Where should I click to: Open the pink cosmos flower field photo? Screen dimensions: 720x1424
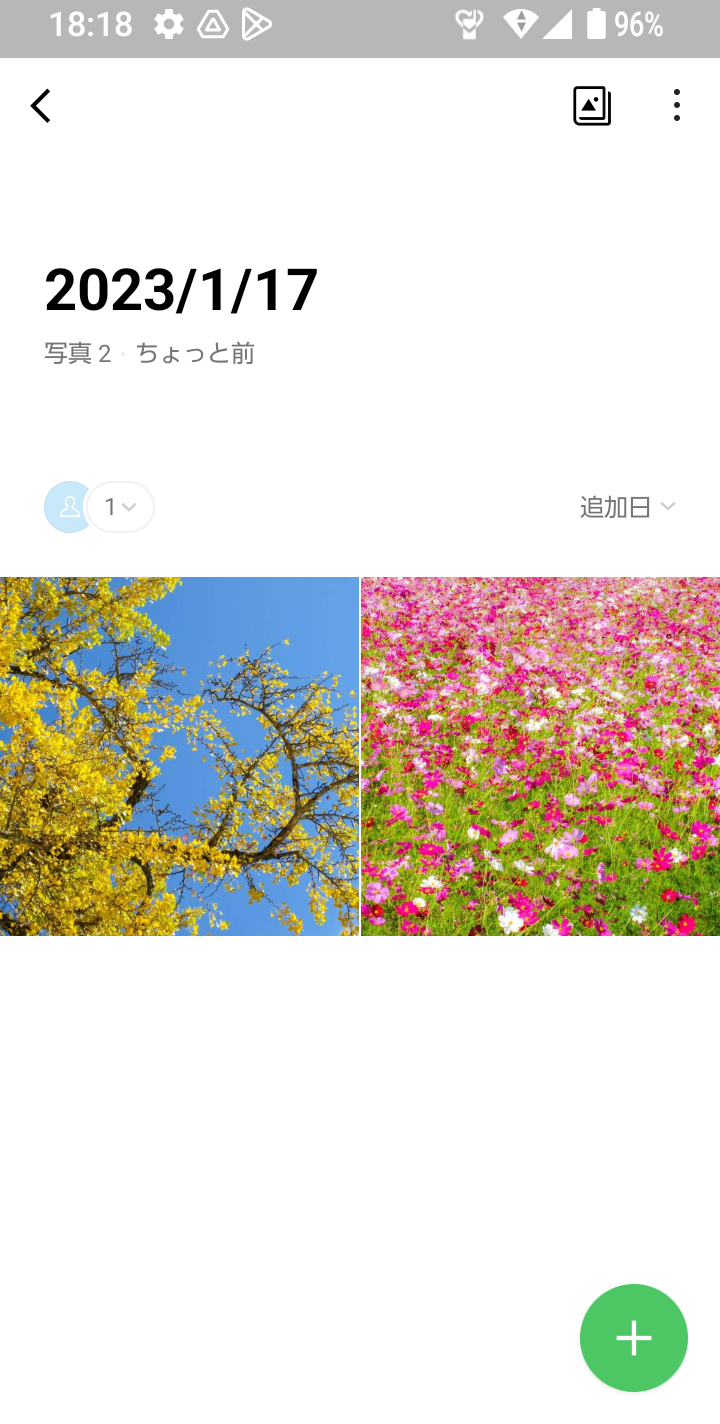coord(540,756)
